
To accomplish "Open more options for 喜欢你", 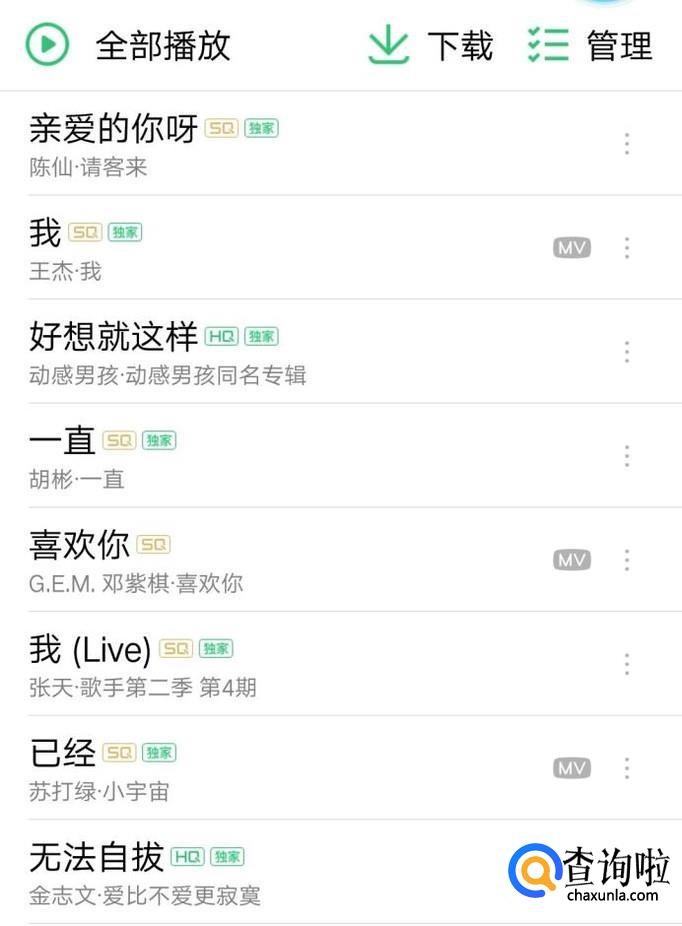I will pos(627,559).
